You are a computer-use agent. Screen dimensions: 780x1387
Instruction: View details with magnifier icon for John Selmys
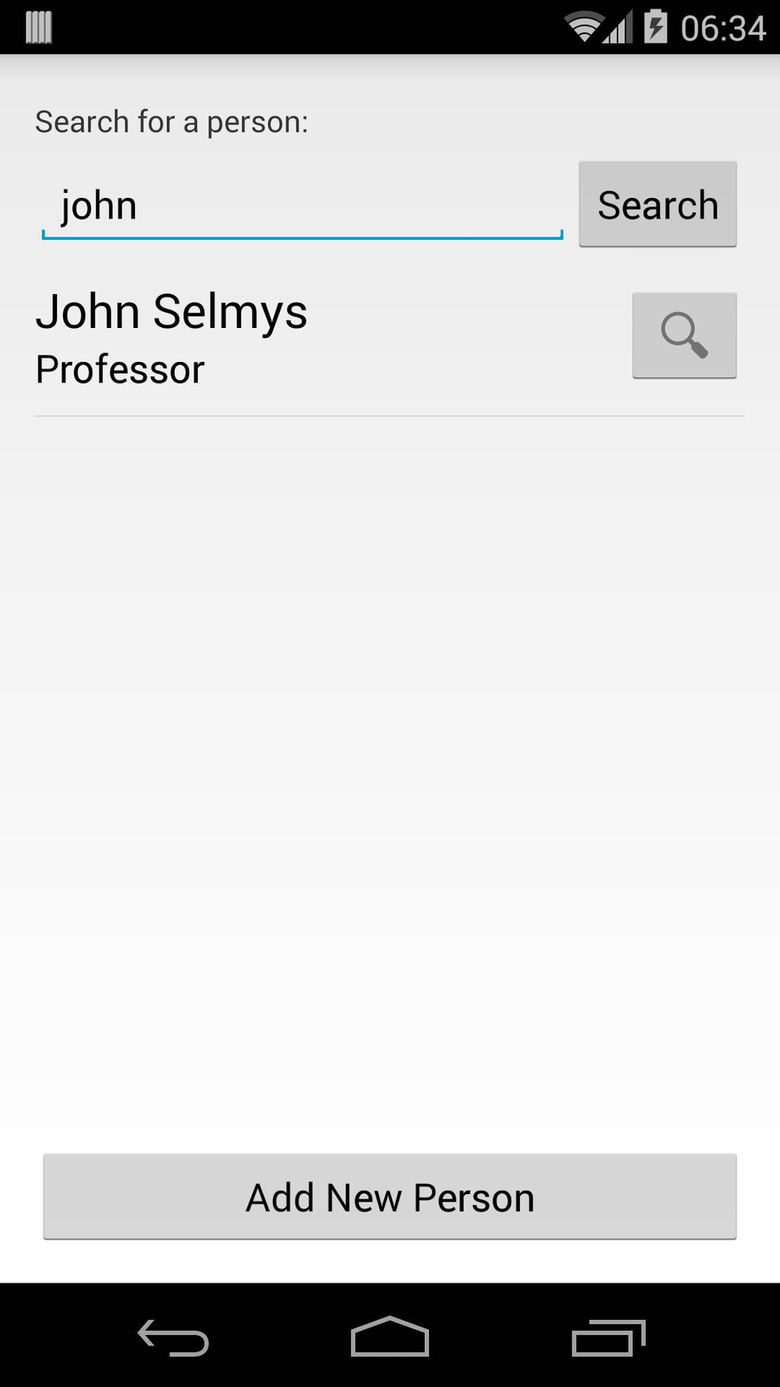pyautogui.click(x=684, y=336)
